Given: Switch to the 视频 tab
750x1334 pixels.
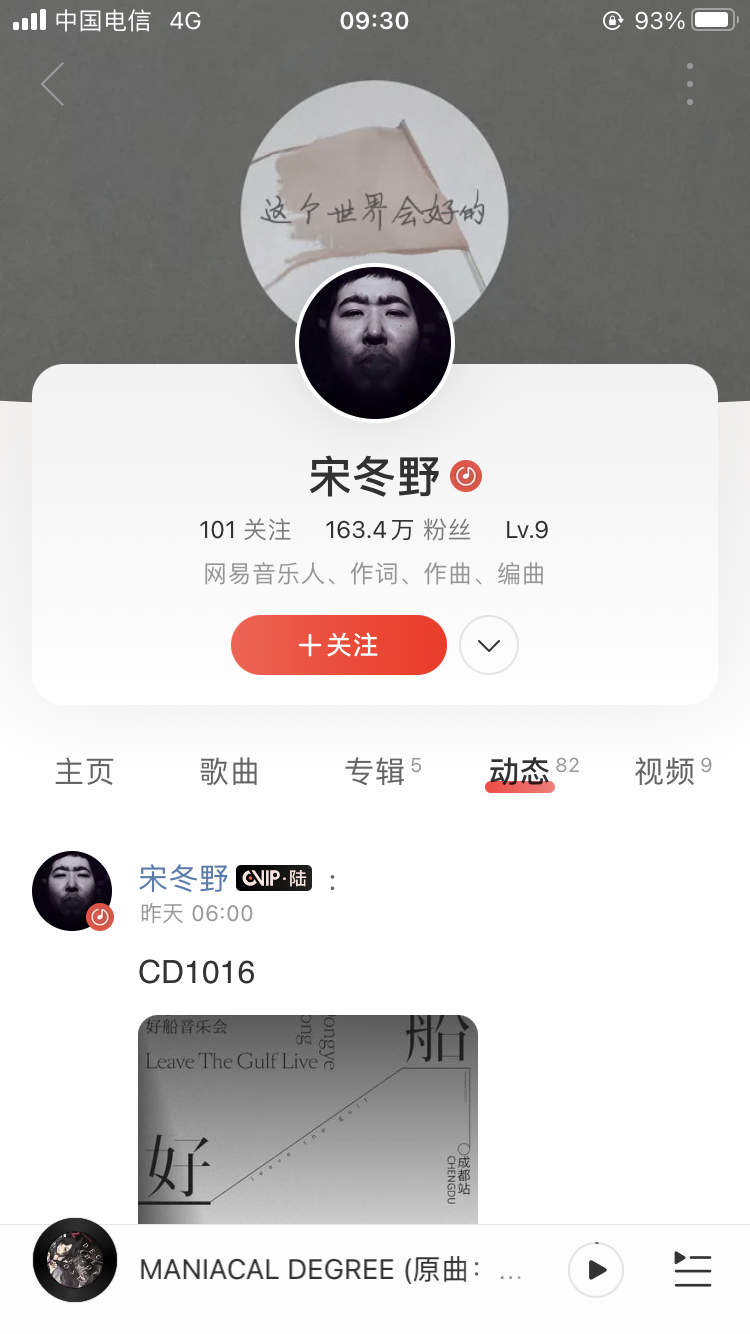Looking at the screenshot, I should coord(665,771).
